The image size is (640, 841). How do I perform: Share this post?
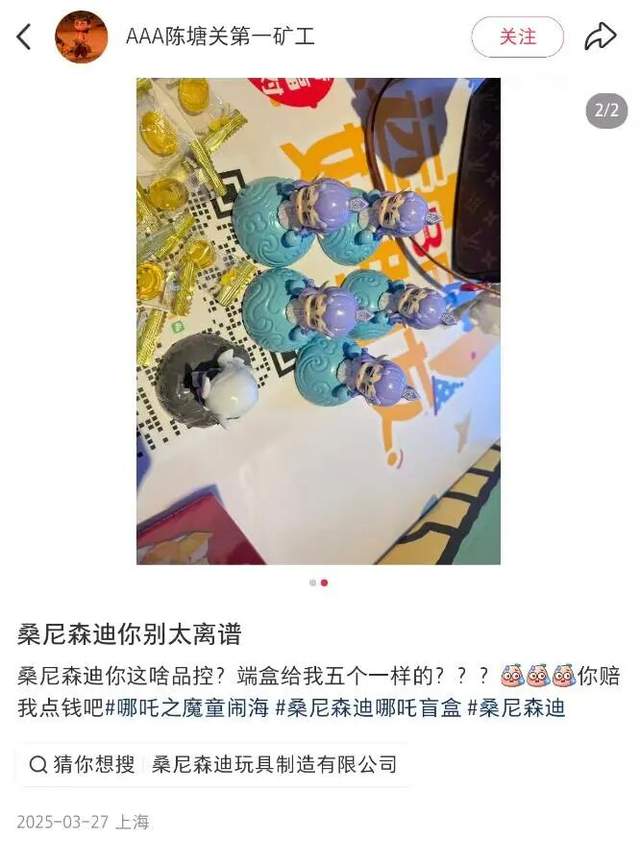click(600, 38)
